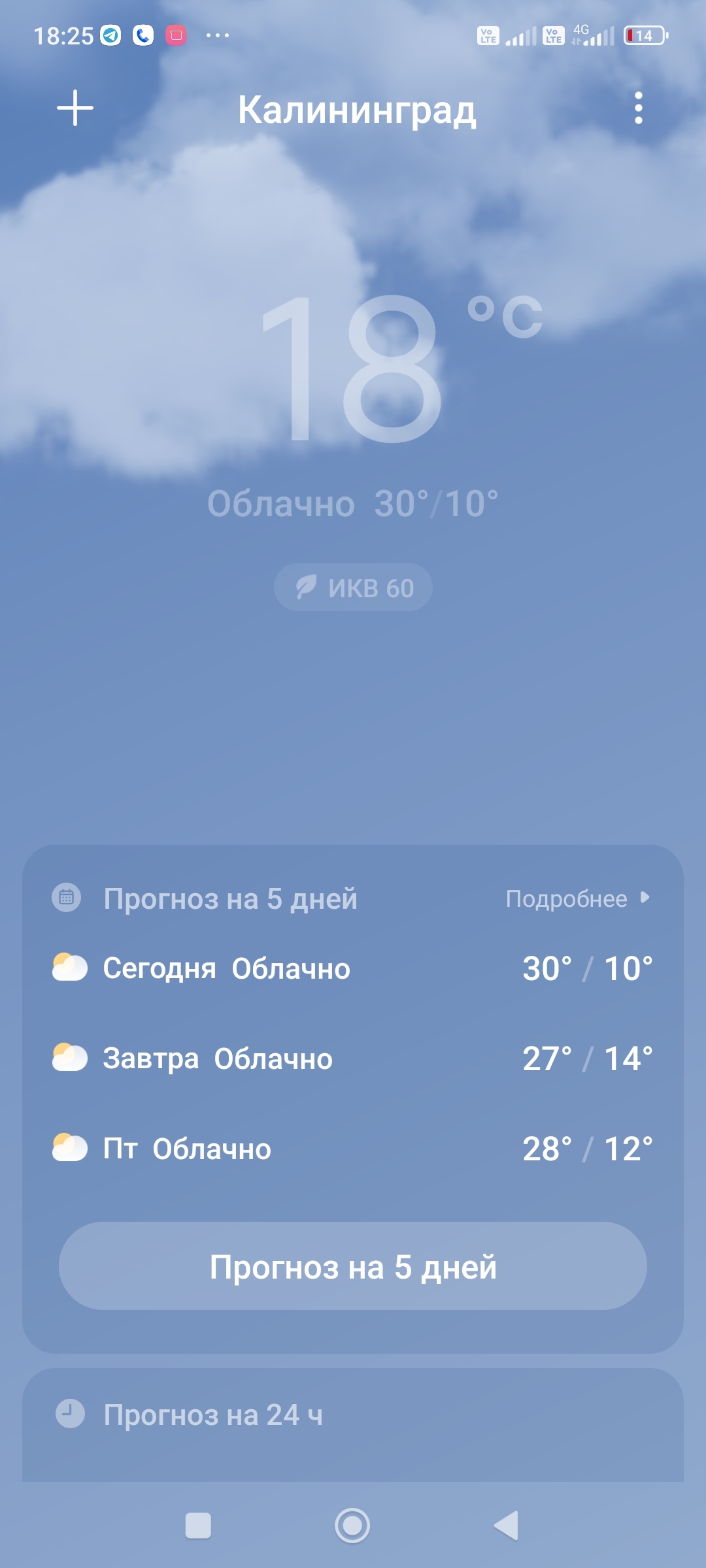This screenshot has height=1568, width=706.
Task: Add a new city with the plus icon
Action: (75, 108)
